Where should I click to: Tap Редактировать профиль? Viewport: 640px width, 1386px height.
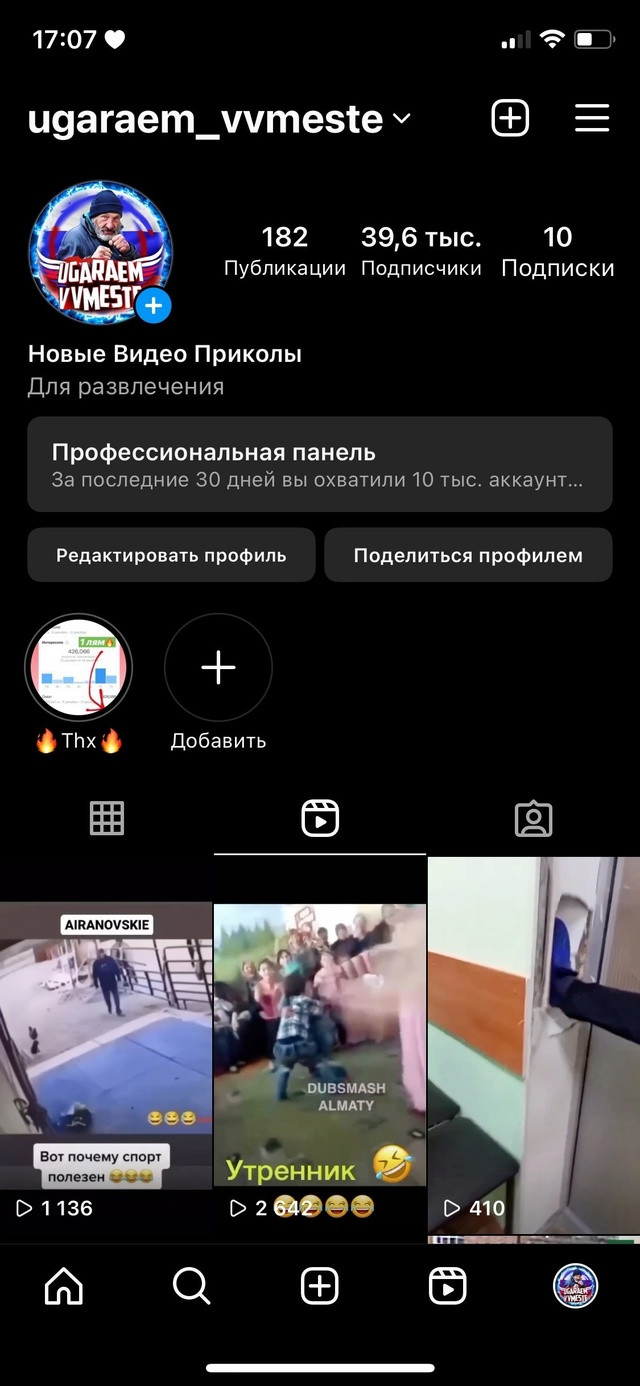(x=171, y=555)
